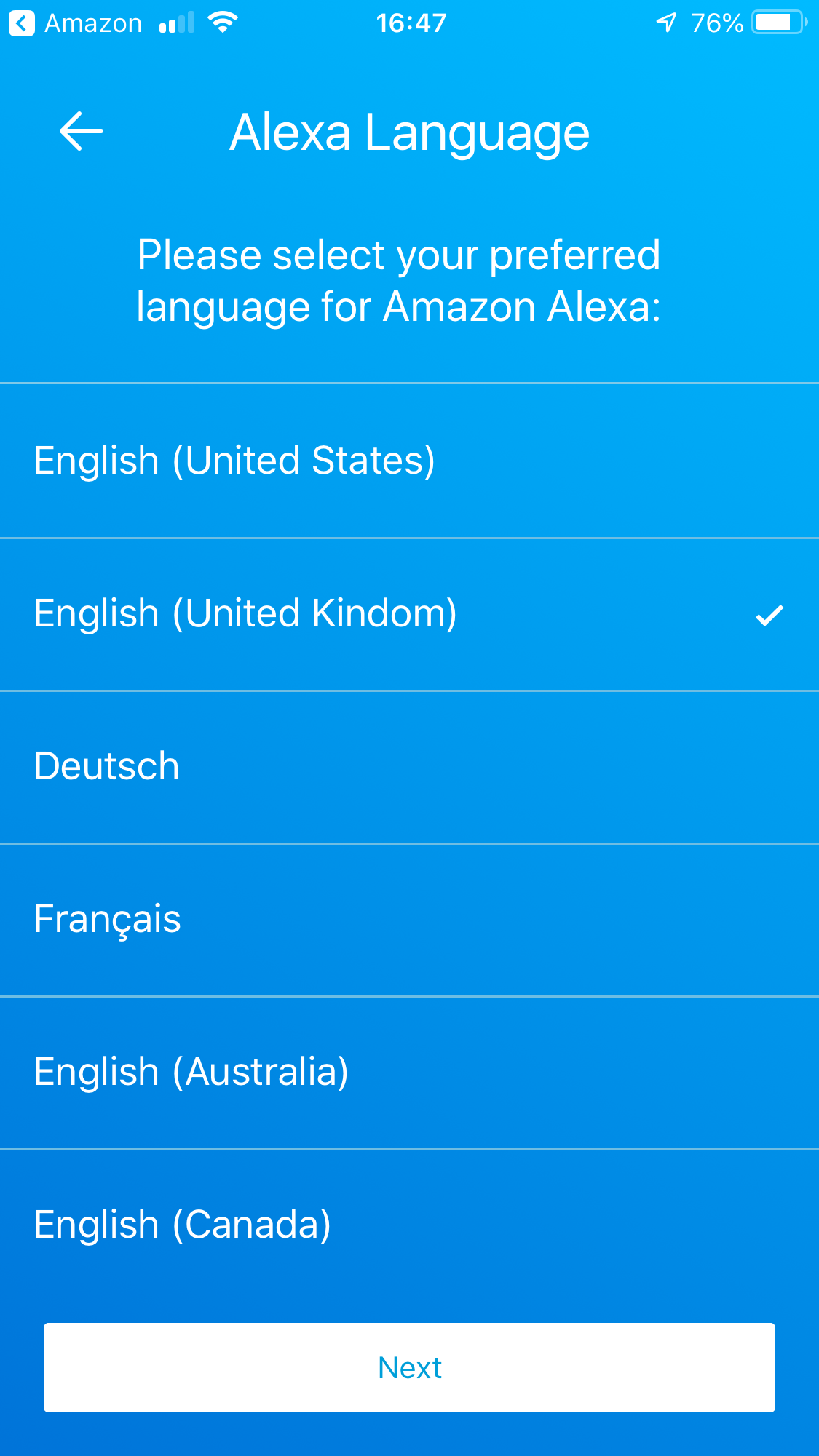
Task: Tap the Next button
Action: pyautogui.click(x=409, y=1367)
